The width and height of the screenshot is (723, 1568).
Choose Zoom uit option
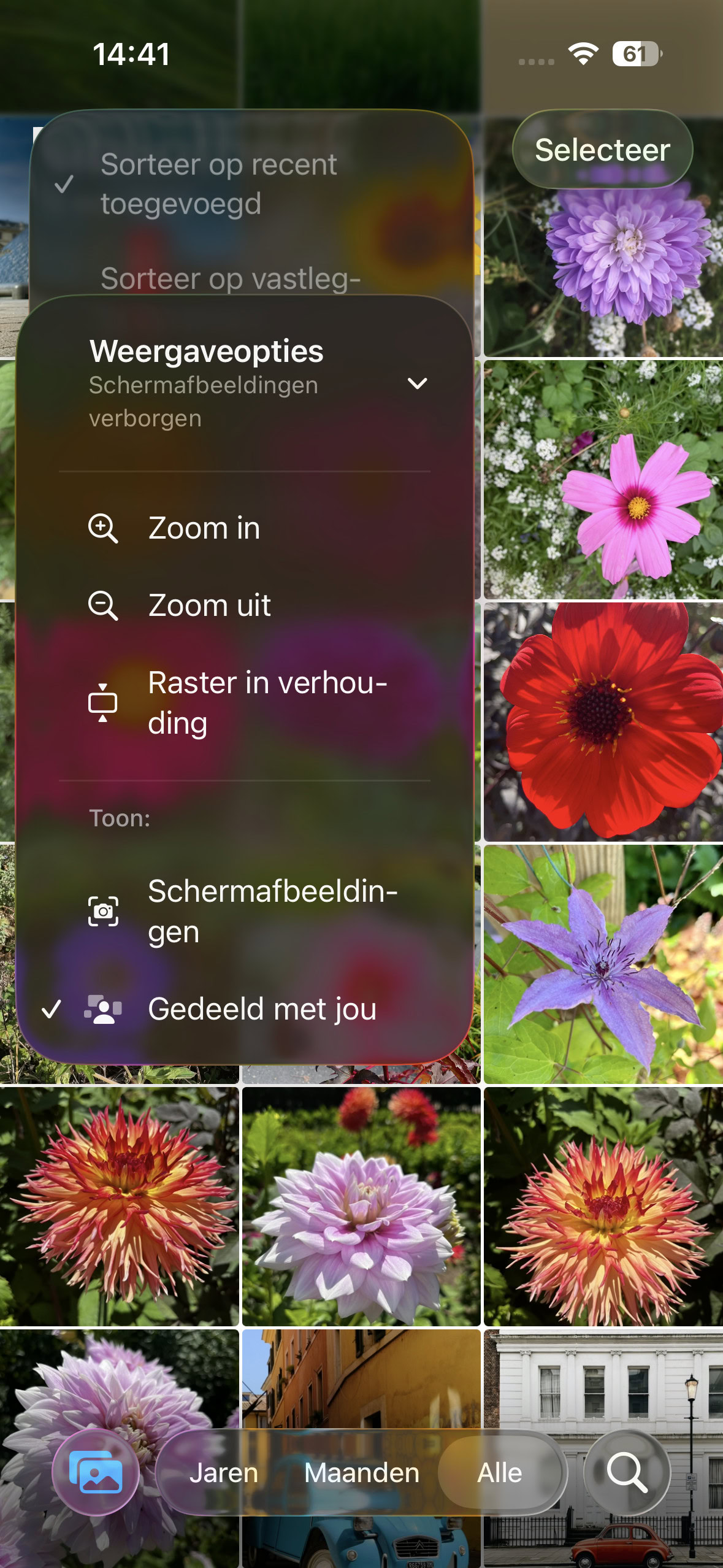(210, 605)
